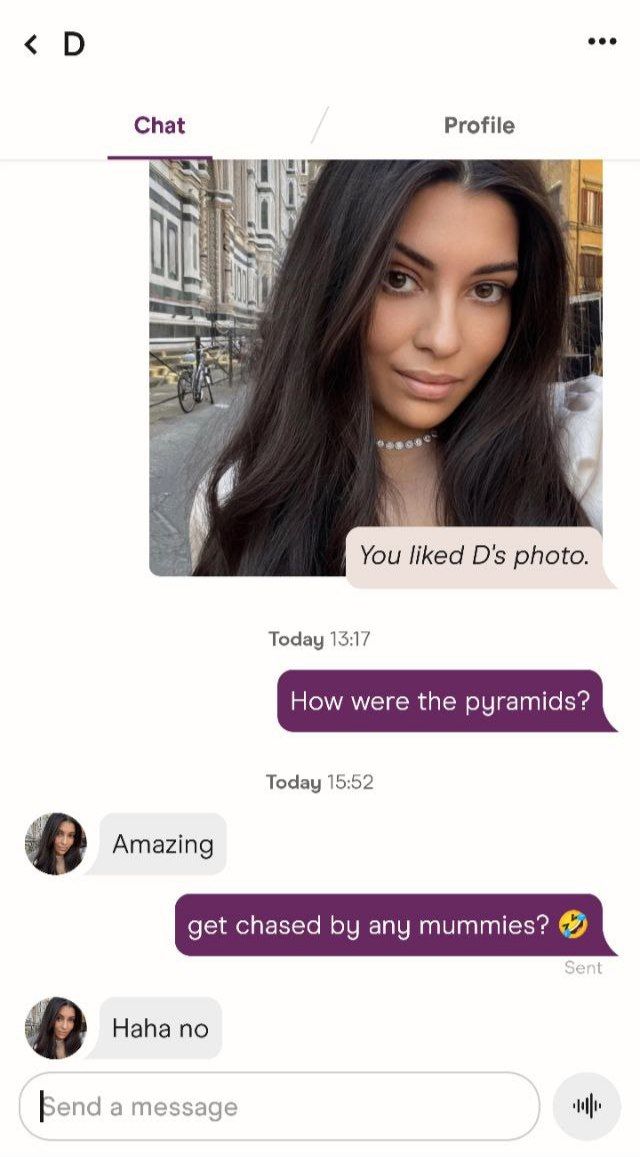Tap D's avatar next to "Haha no"
The image size is (640, 1157).
[x=55, y=1027]
